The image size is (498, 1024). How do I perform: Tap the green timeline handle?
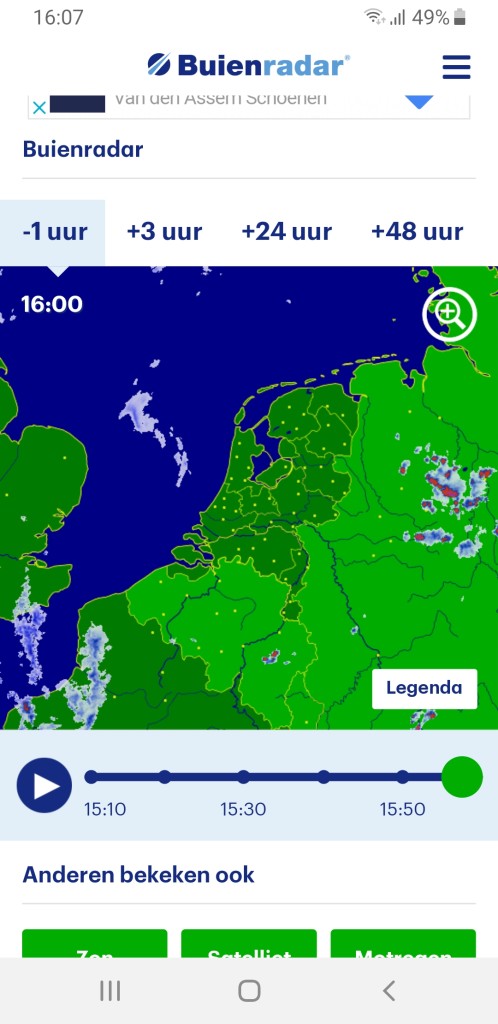click(x=462, y=776)
